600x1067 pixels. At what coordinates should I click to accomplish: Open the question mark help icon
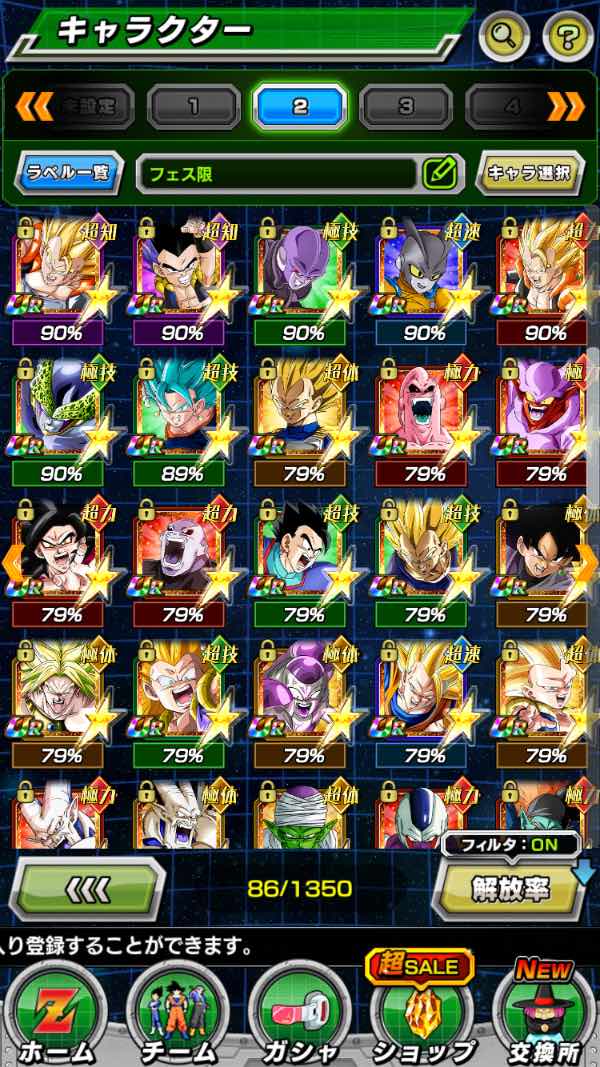[567, 37]
